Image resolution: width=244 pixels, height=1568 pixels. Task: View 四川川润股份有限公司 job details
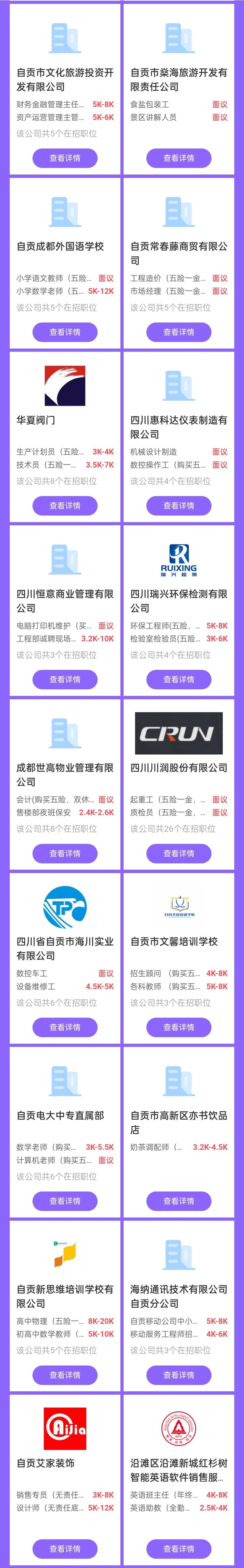click(179, 853)
